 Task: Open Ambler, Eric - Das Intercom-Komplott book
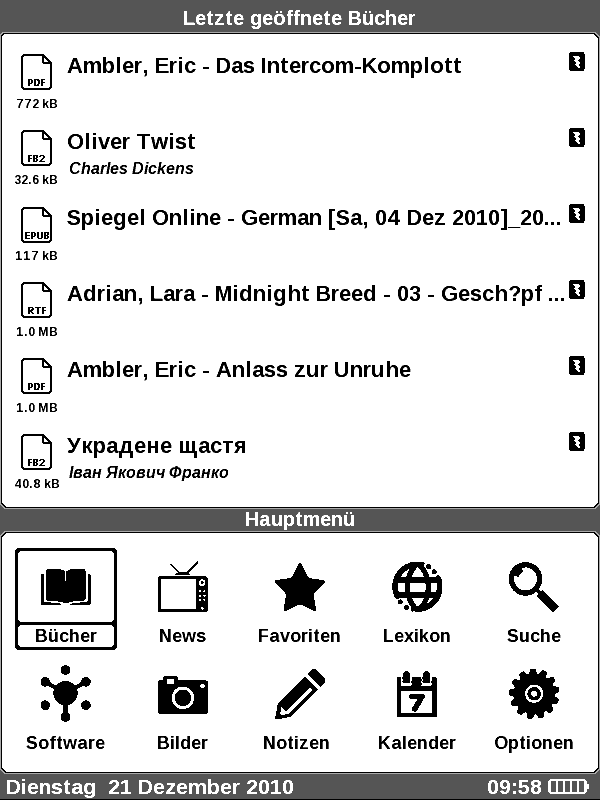264,67
